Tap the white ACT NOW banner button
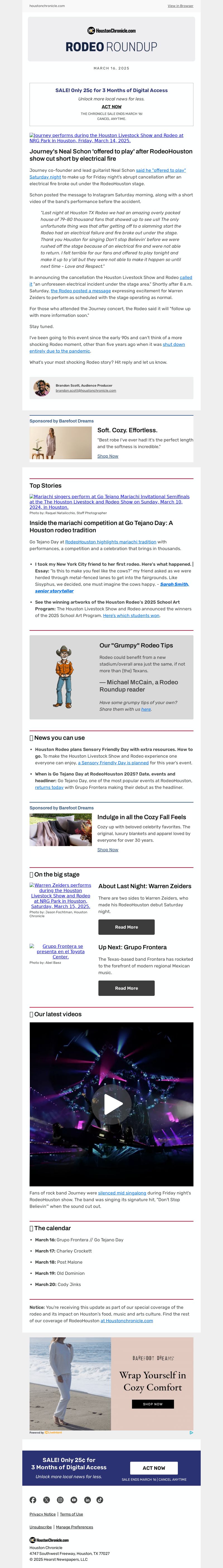The height and width of the screenshot is (1568, 223). [x=154, y=1468]
